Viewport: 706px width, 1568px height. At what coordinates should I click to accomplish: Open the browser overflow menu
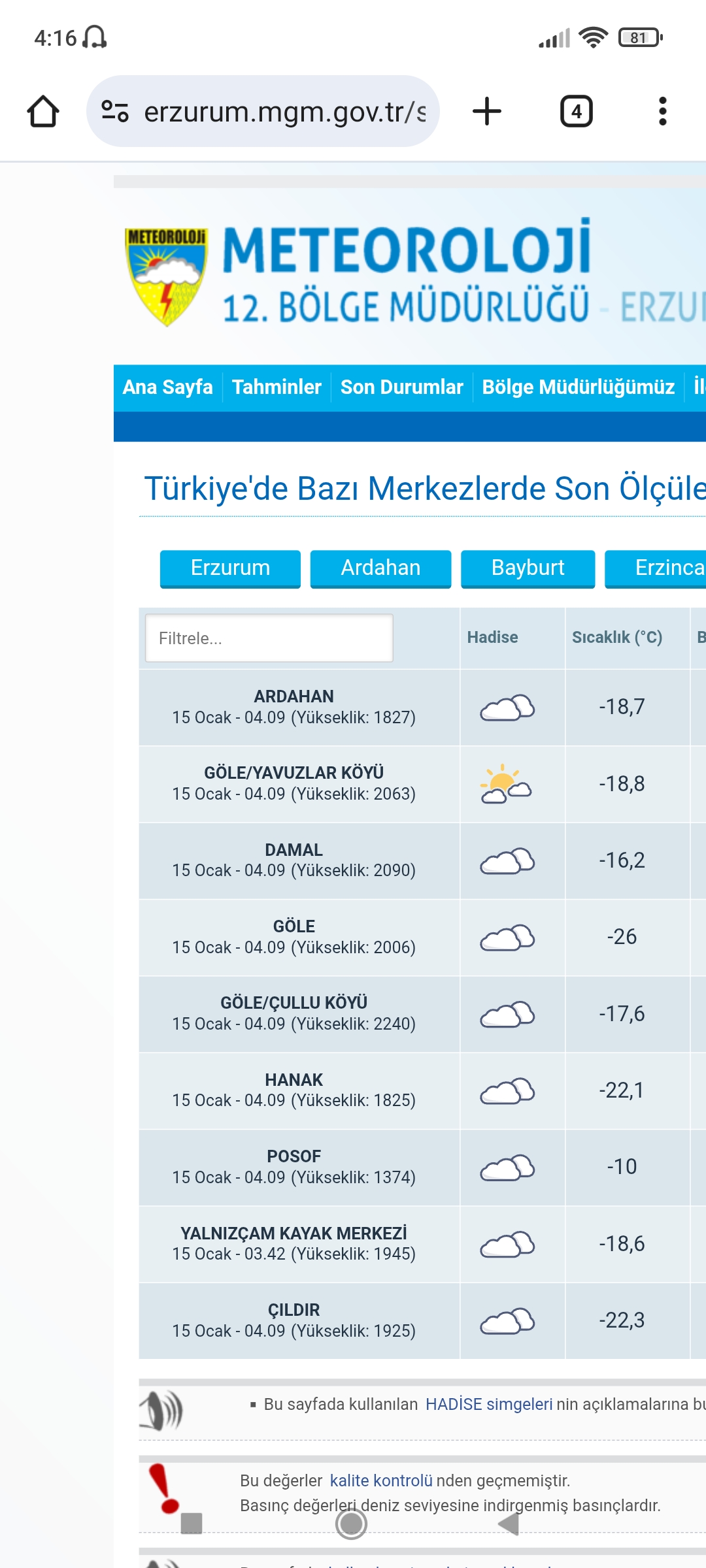pyautogui.click(x=663, y=111)
